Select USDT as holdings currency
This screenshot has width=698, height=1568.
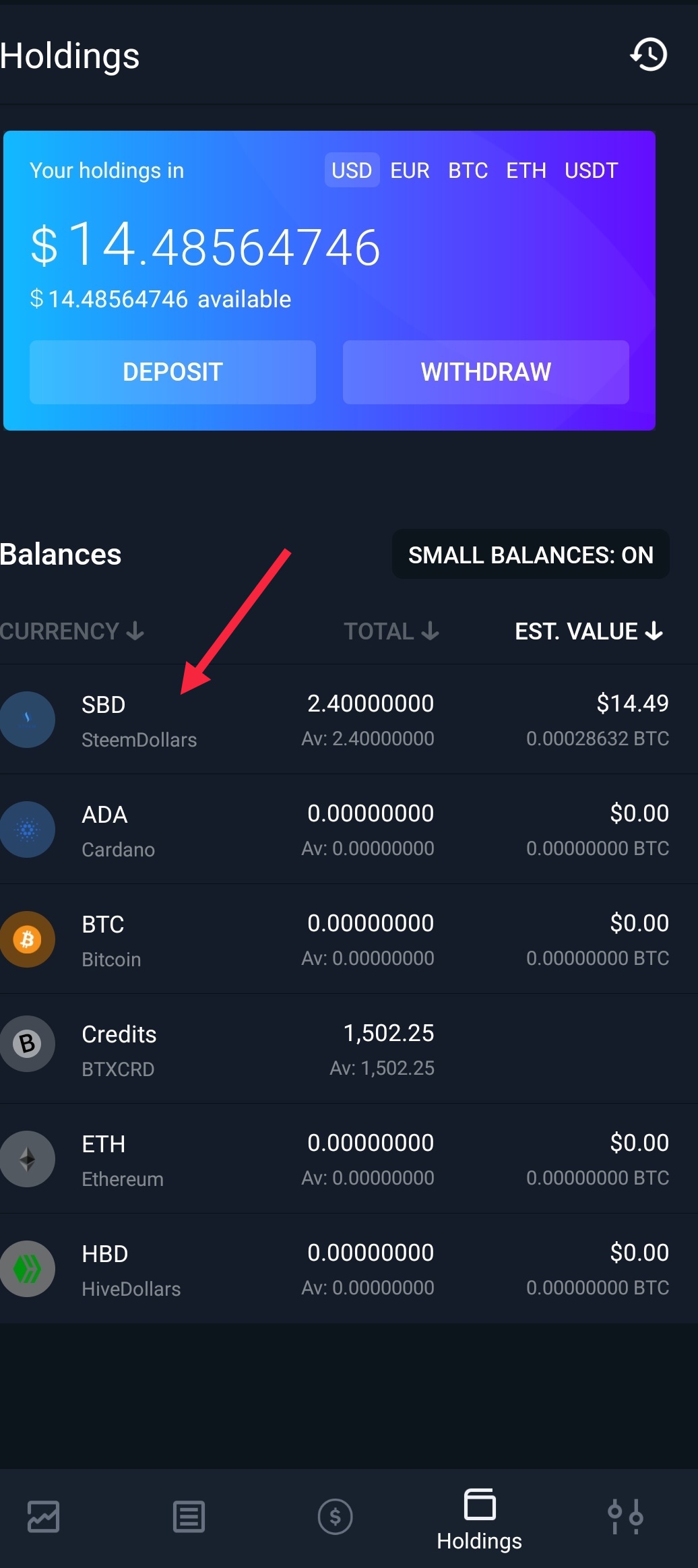click(x=591, y=170)
